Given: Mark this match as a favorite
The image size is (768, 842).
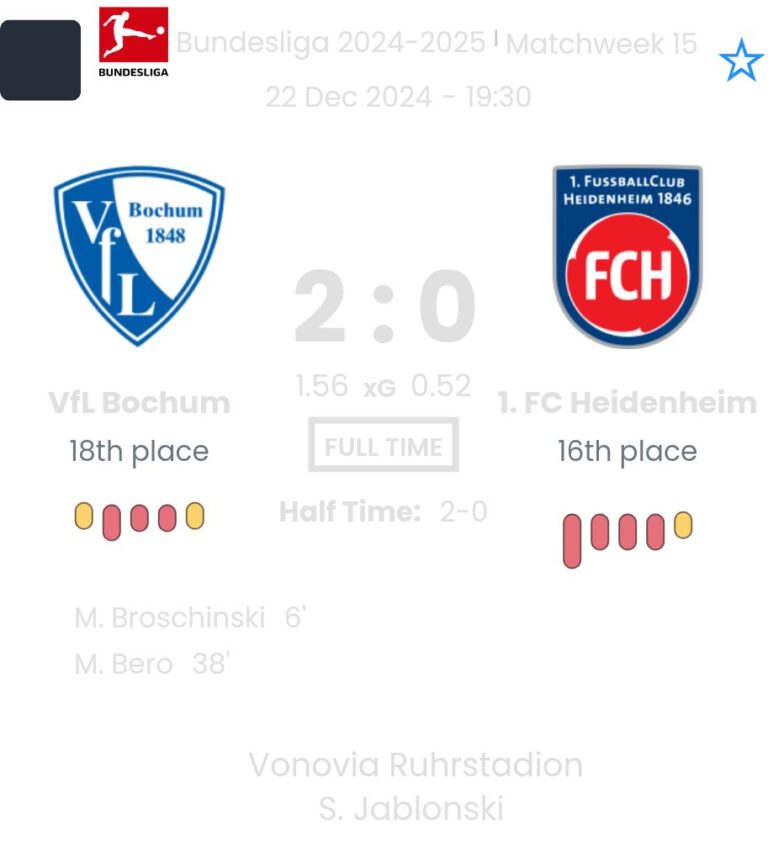Looking at the screenshot, I should [740, 62].
